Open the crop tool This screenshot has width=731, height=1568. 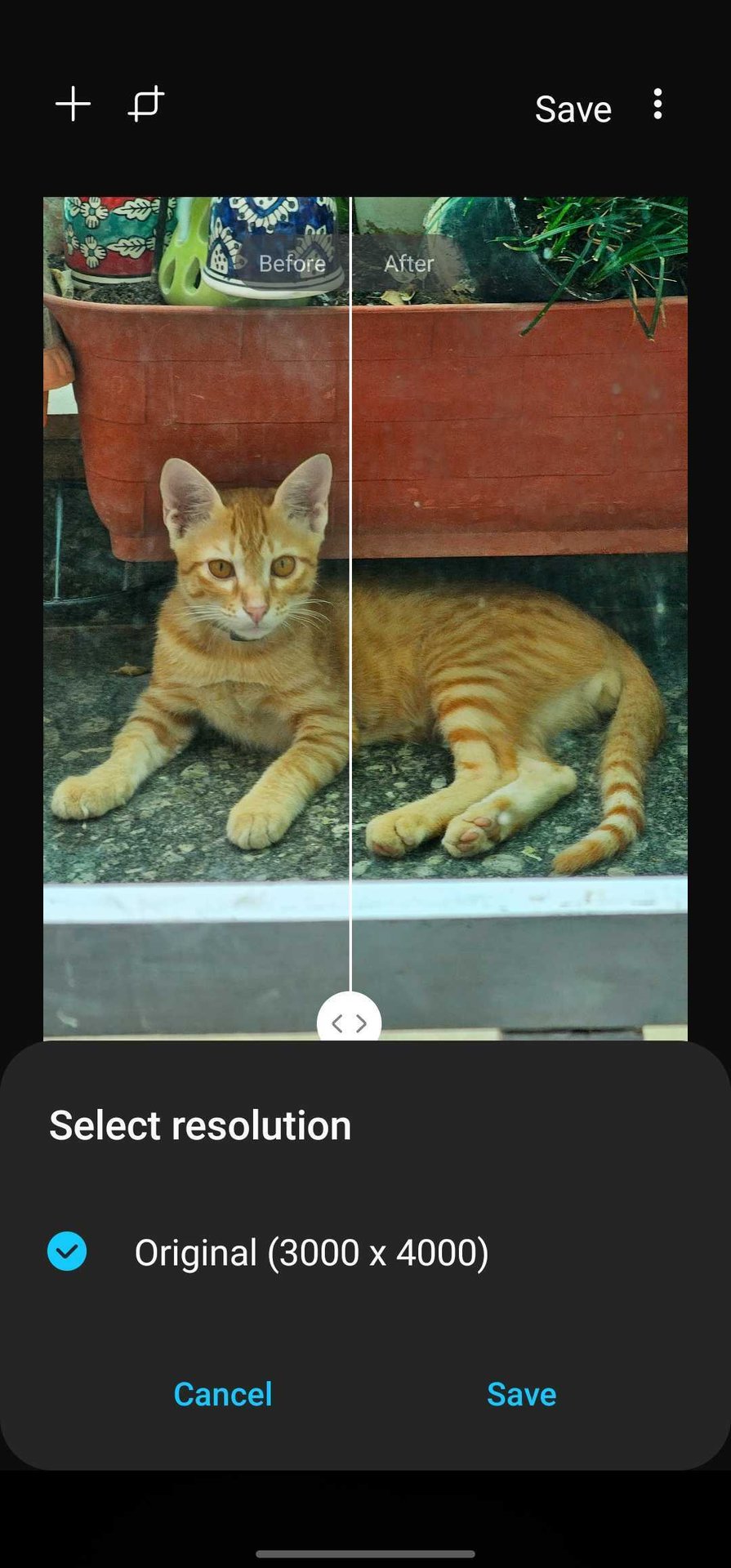[146, 105]
